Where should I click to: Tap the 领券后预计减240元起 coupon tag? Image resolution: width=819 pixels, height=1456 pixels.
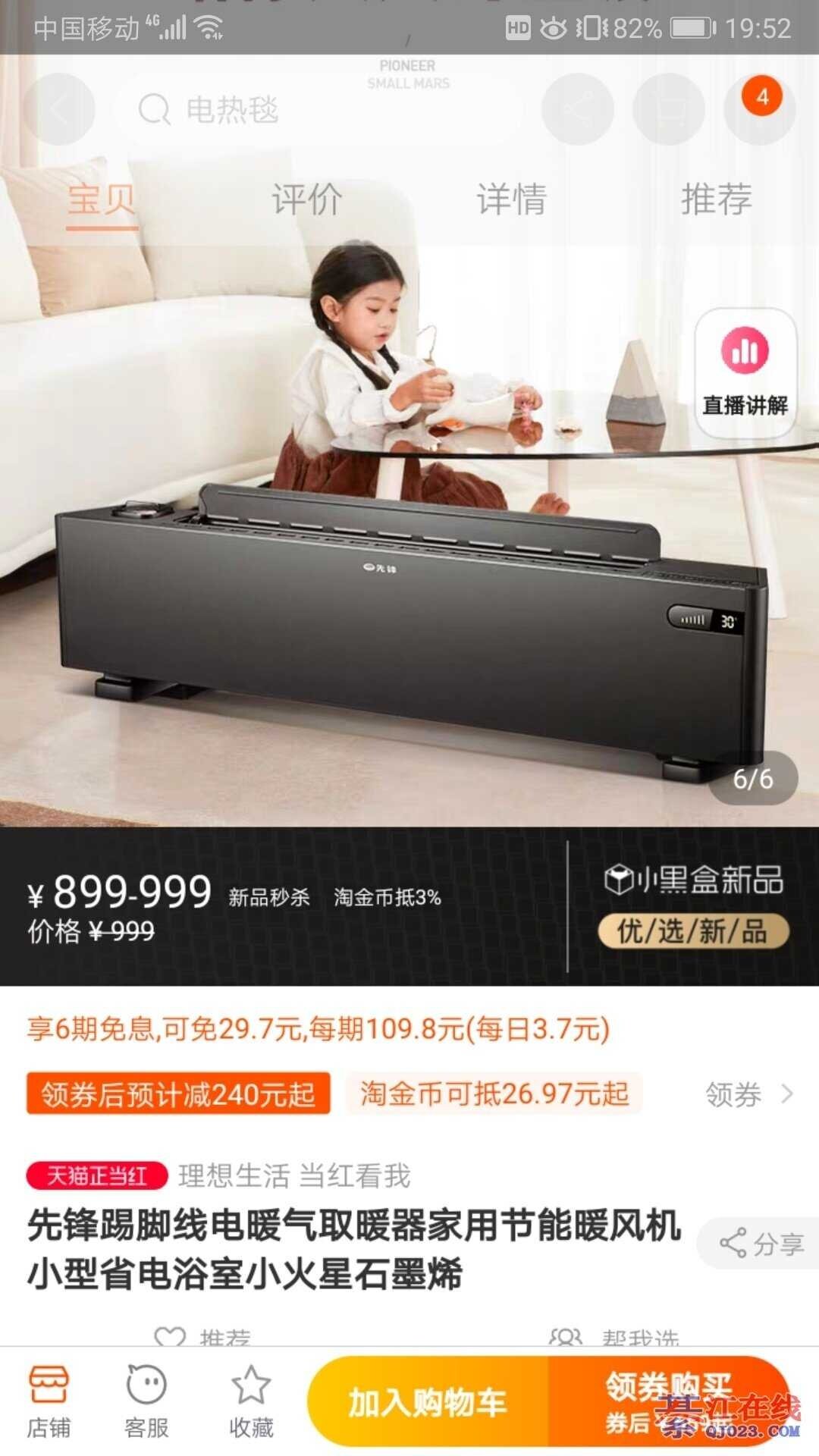pyautogui.click(x=178, y=1094)
